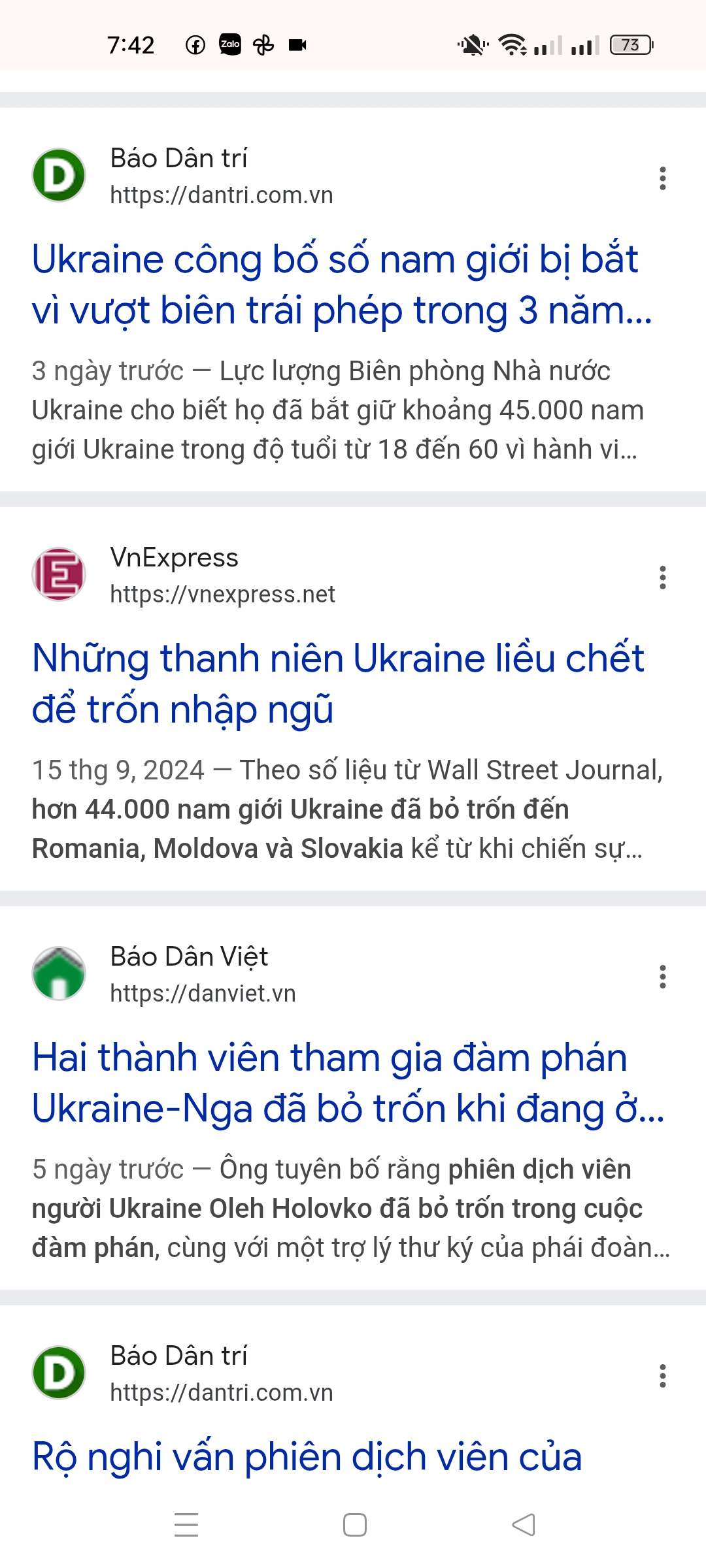706x1568 pixels.
Task: Open the Báo Dân Việt site danviet.vn
Action: point(203,993)
